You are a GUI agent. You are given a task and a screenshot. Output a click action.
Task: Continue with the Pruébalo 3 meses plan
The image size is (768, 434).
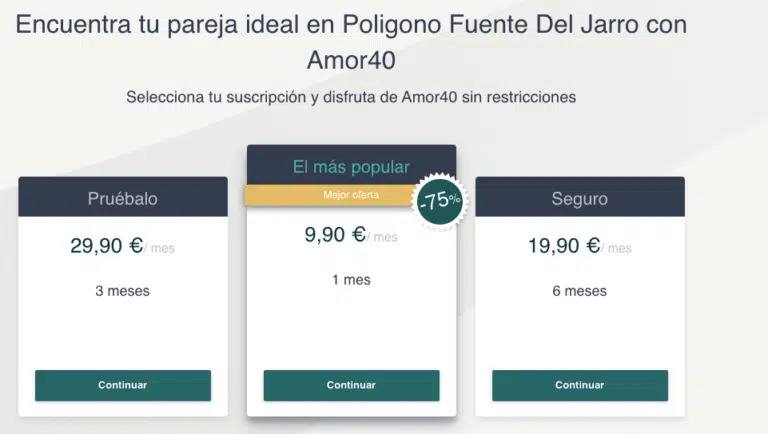122,385
